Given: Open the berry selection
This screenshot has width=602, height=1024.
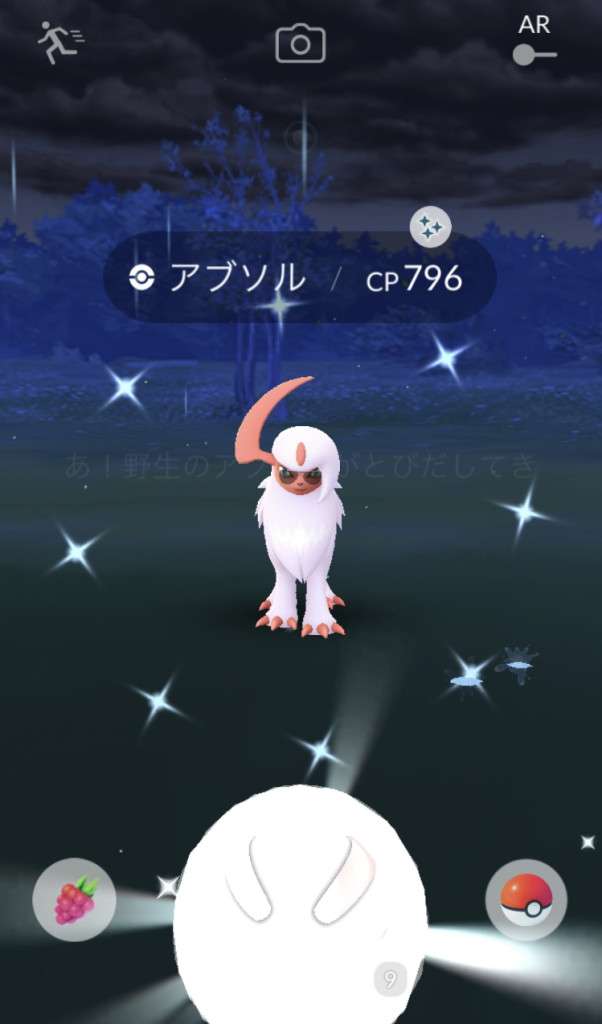Looking at the screenshot, I should (x=75, y=900).
